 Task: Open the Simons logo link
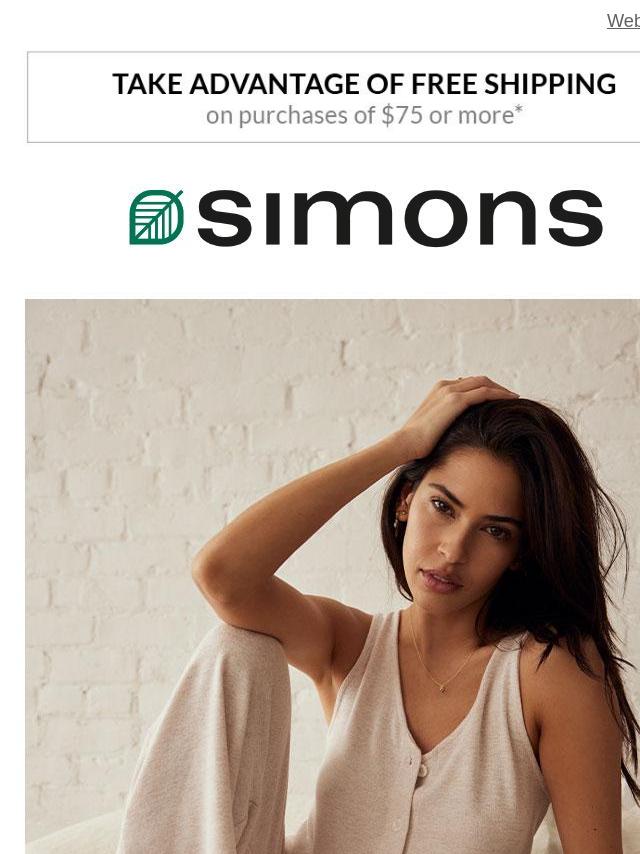366,217
